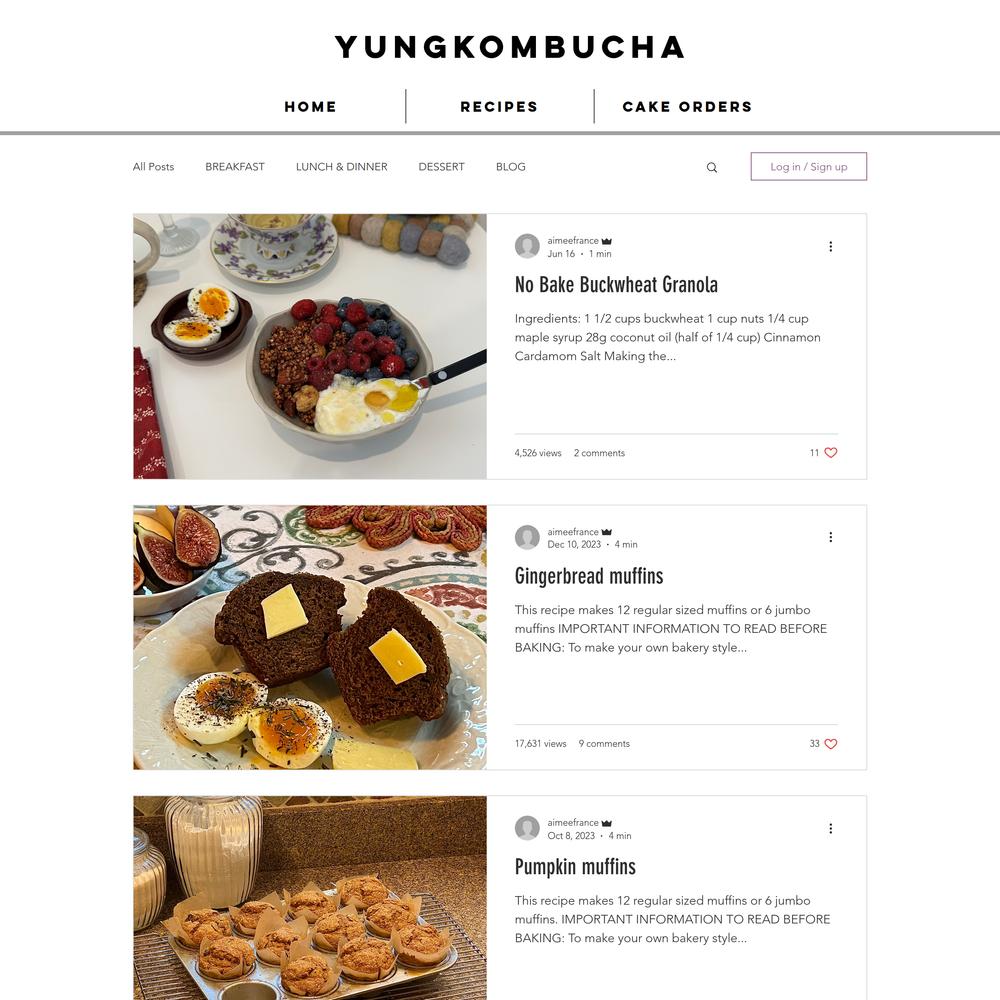Screen dimensions: 1000x1000
Task: Like the No Bake Buckwheat Granola post
Action: (x=830, y=453)
